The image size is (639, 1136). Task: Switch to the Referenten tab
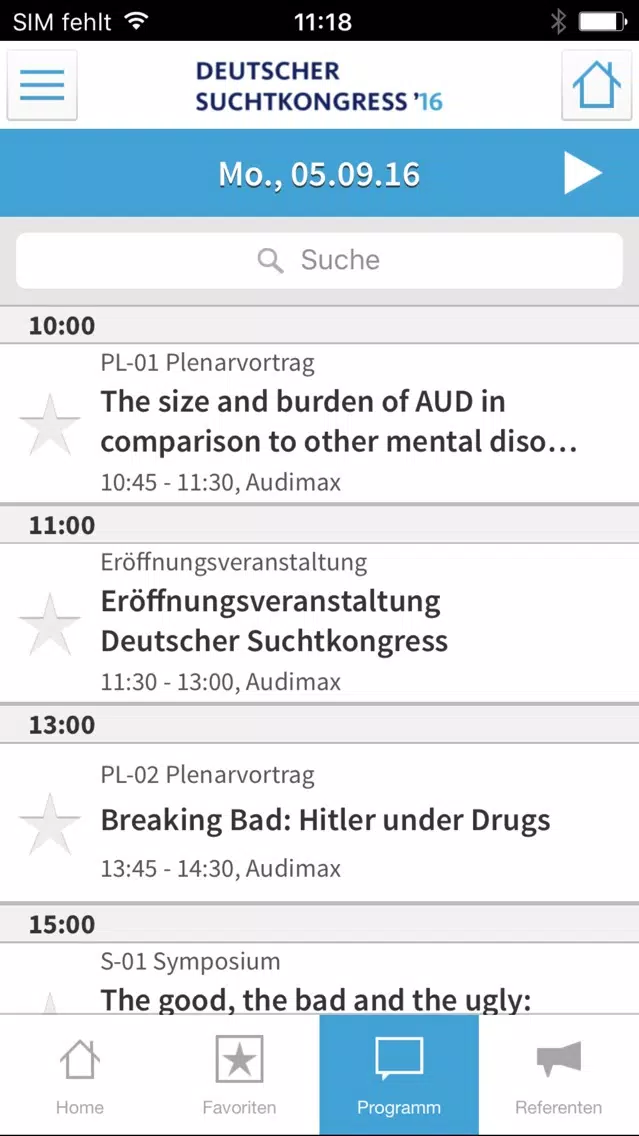[559, 1074]
